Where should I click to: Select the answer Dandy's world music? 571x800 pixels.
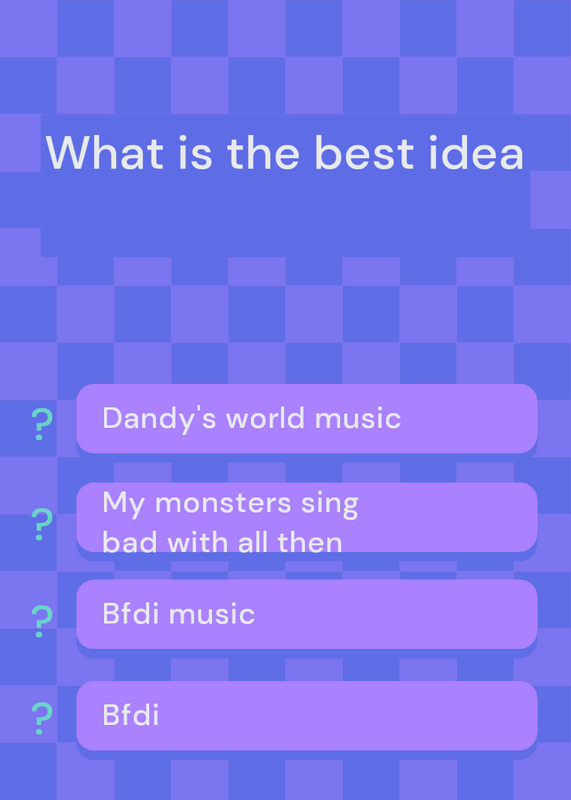(x=307, y=418)
